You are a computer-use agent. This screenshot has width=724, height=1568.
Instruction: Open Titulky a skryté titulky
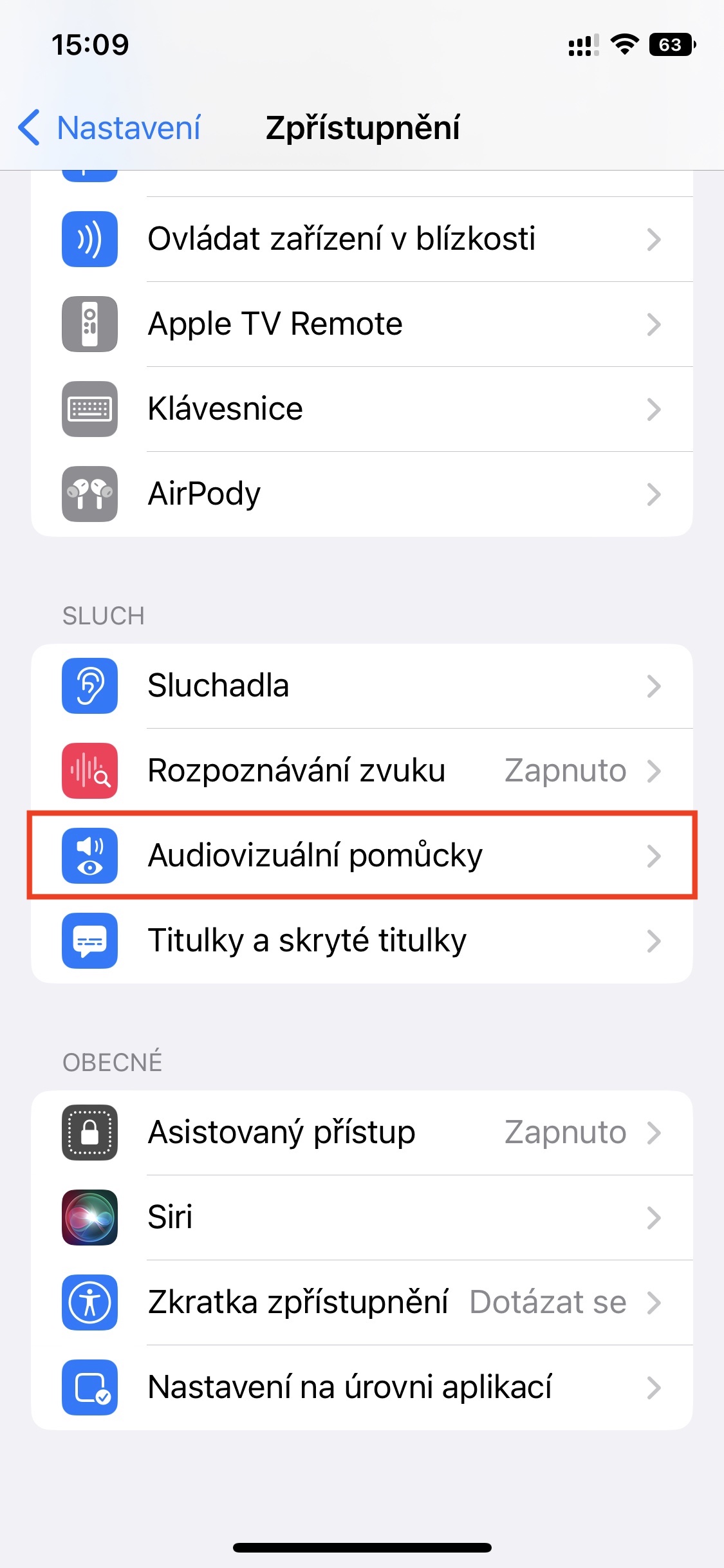pyautogui.click(x=362, y=940)
